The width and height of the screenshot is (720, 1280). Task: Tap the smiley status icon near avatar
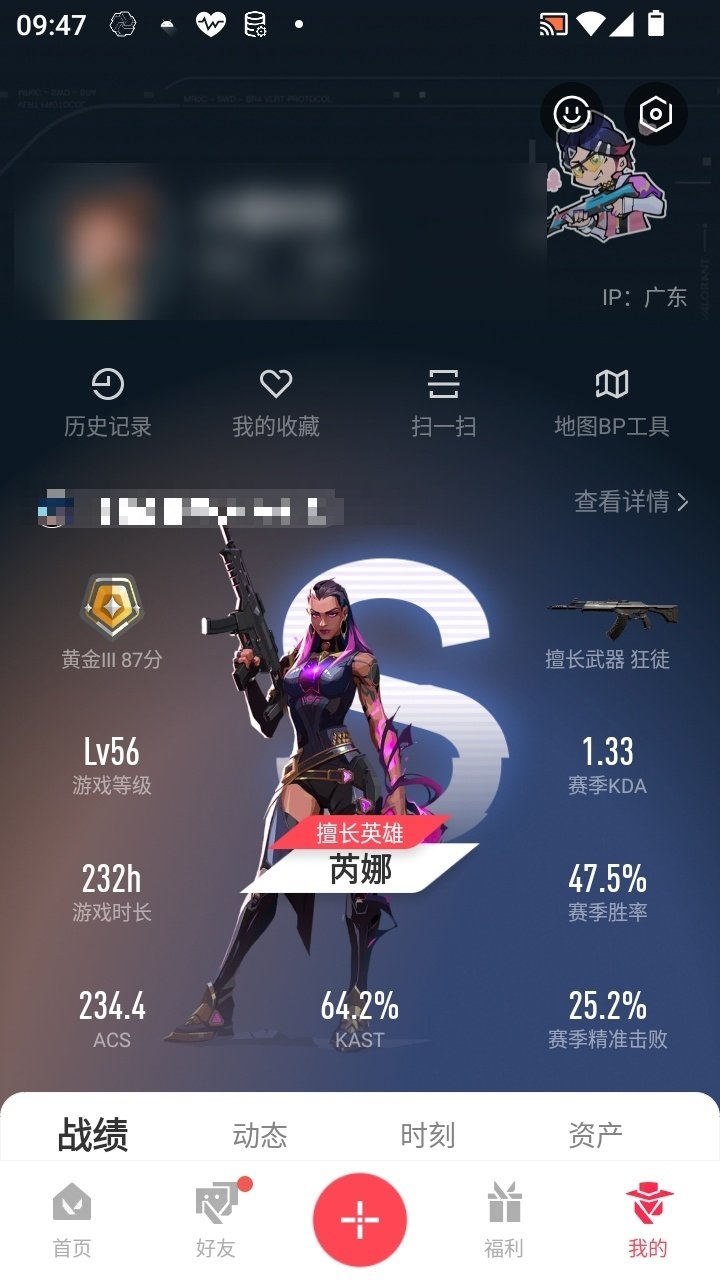pyautogui.click(x=570, y=113)
